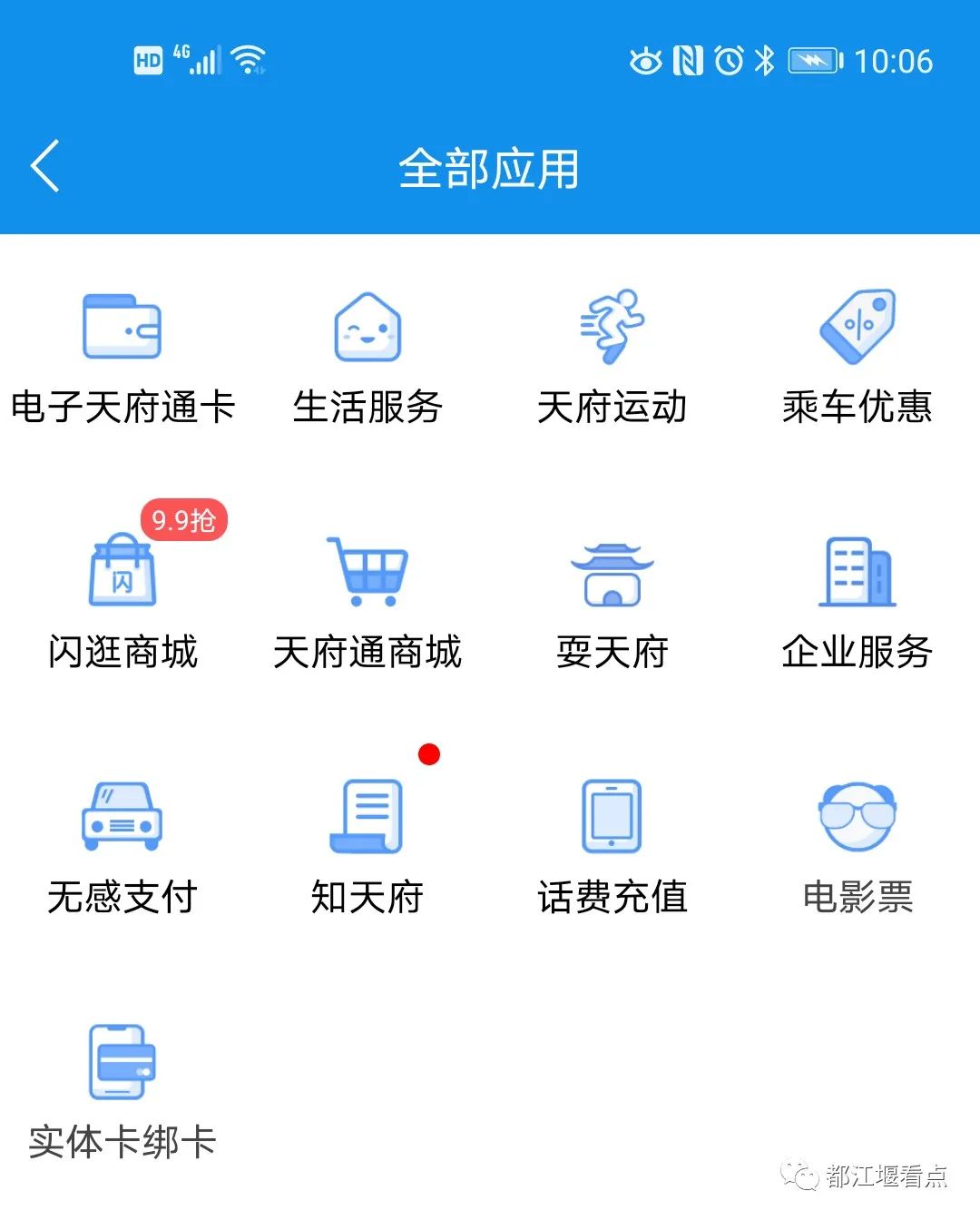Open 实体卡绑卡 card binding
This screenshot has width=980, height=1220.
121,1062
